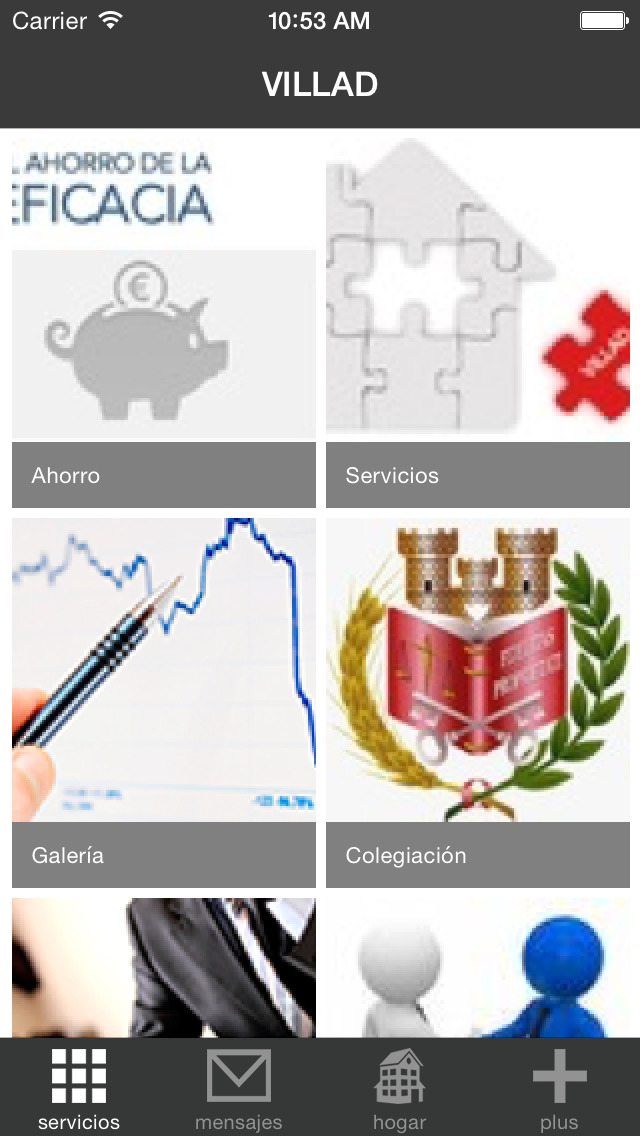Open the Colegiación tile
The height and width of the screenshot is (1136, 640).
pyautogui.click(x=478, y=703)
